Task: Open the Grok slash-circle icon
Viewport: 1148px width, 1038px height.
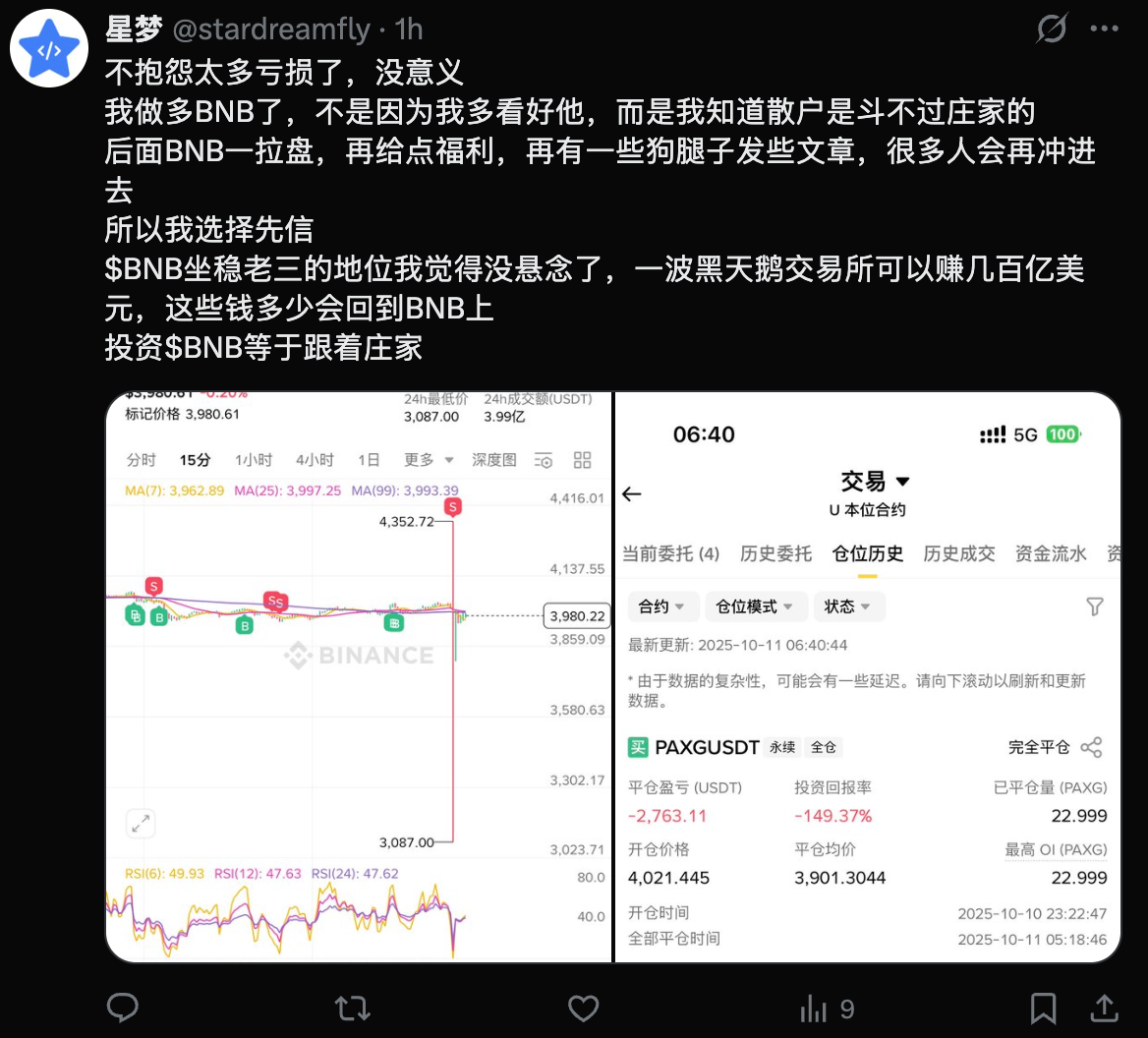Action: coord(1051,29)
